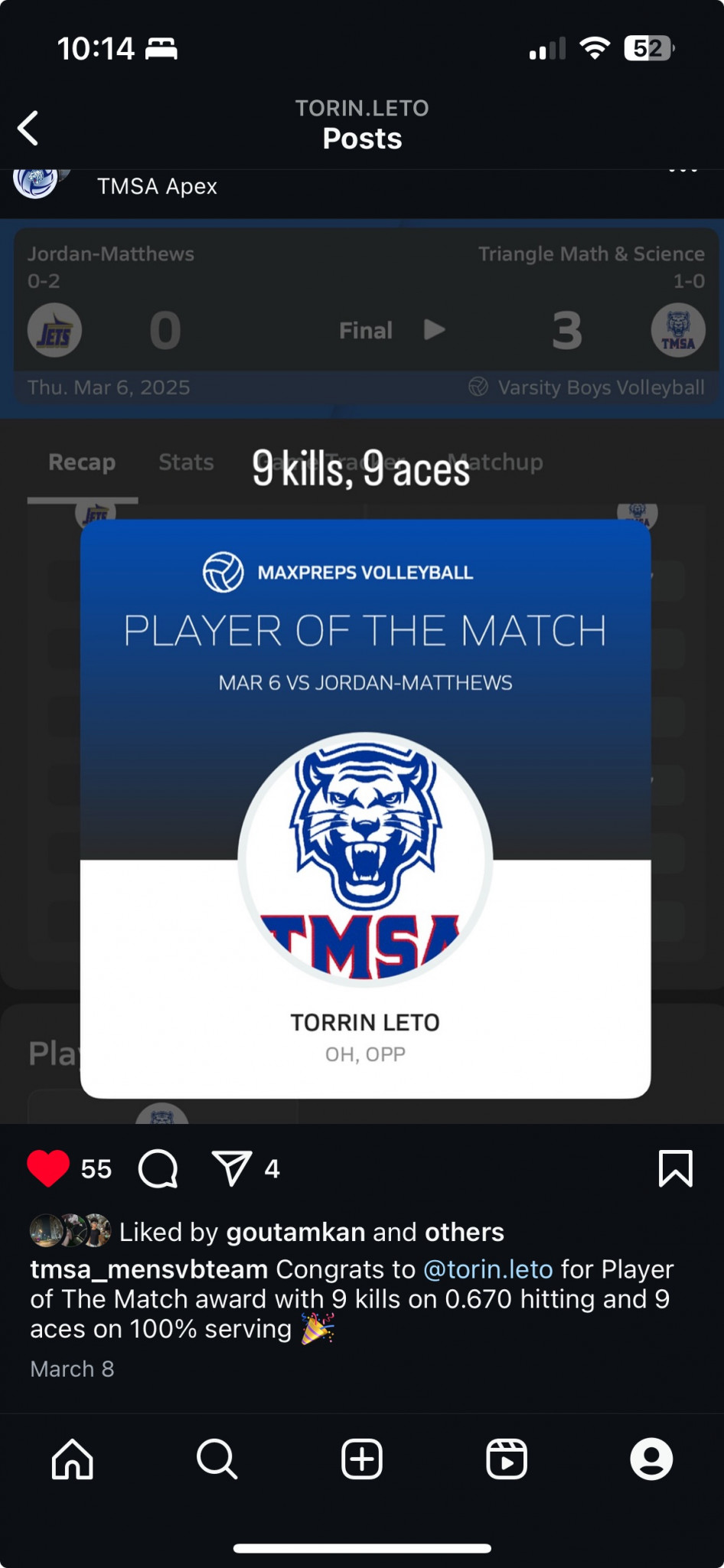724x1568 pixels.
Task: See others who liked this post
Action: [x=465, y=1232]
